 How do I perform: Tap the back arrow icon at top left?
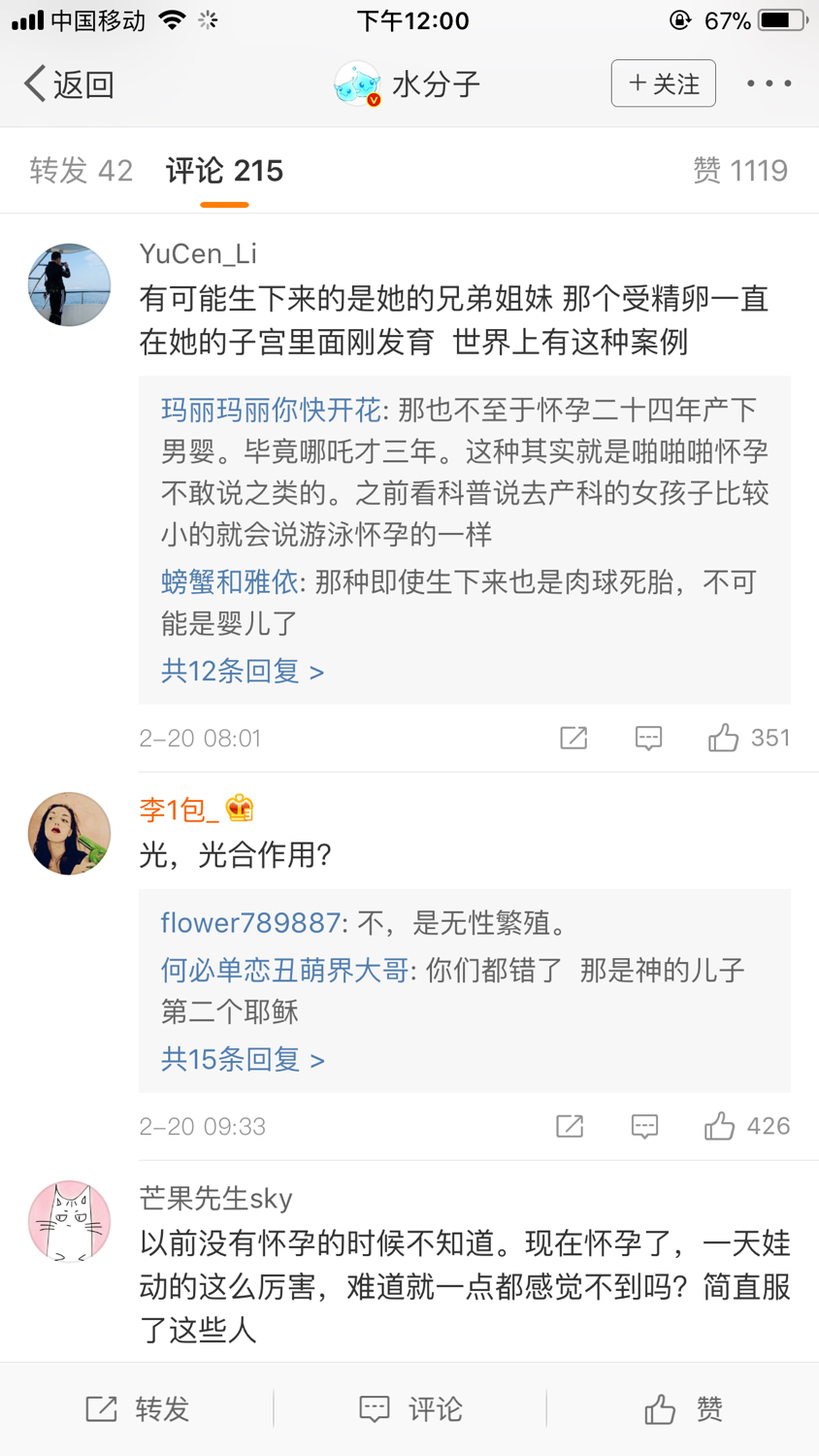pos(33,83)
